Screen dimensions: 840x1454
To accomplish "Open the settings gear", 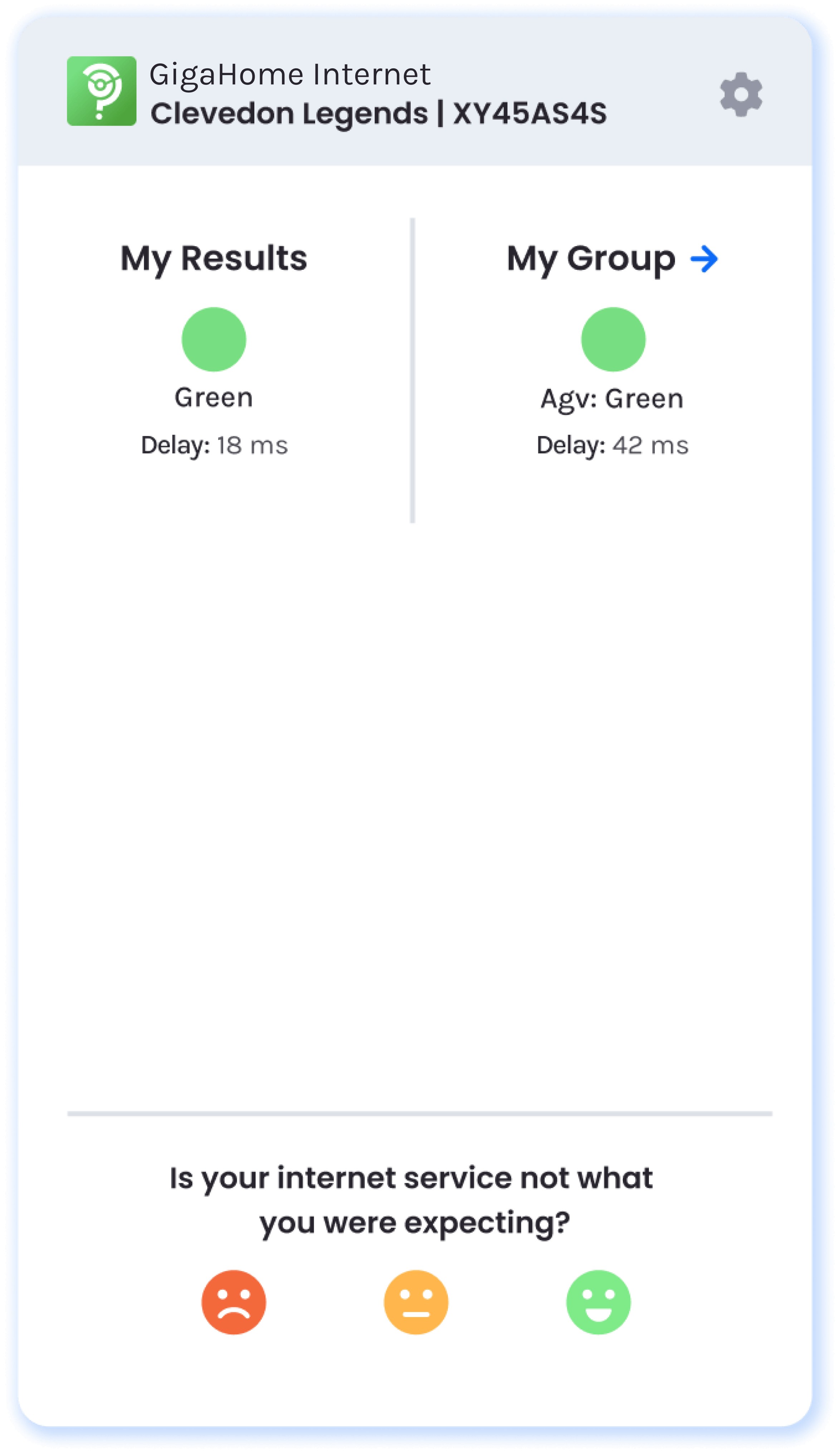I will pyautogui.click(x=741, y=94).
